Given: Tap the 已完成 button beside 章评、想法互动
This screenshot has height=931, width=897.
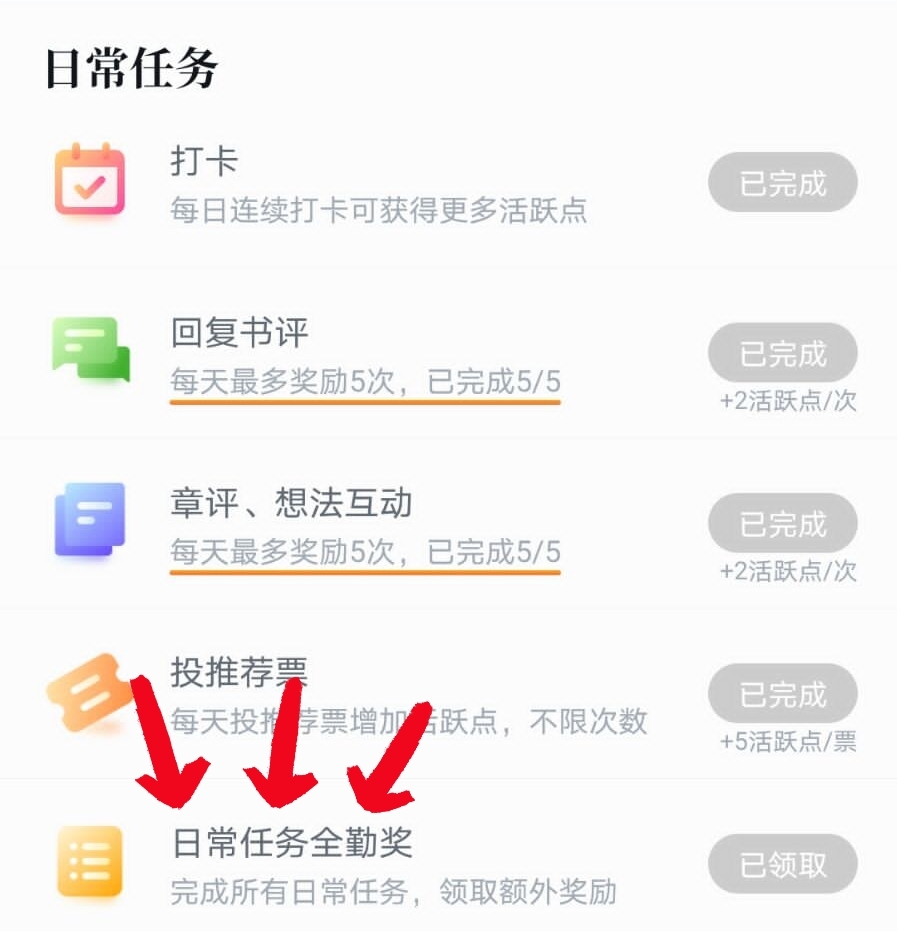Looking at the screenshot, I should tap(783, 524).
